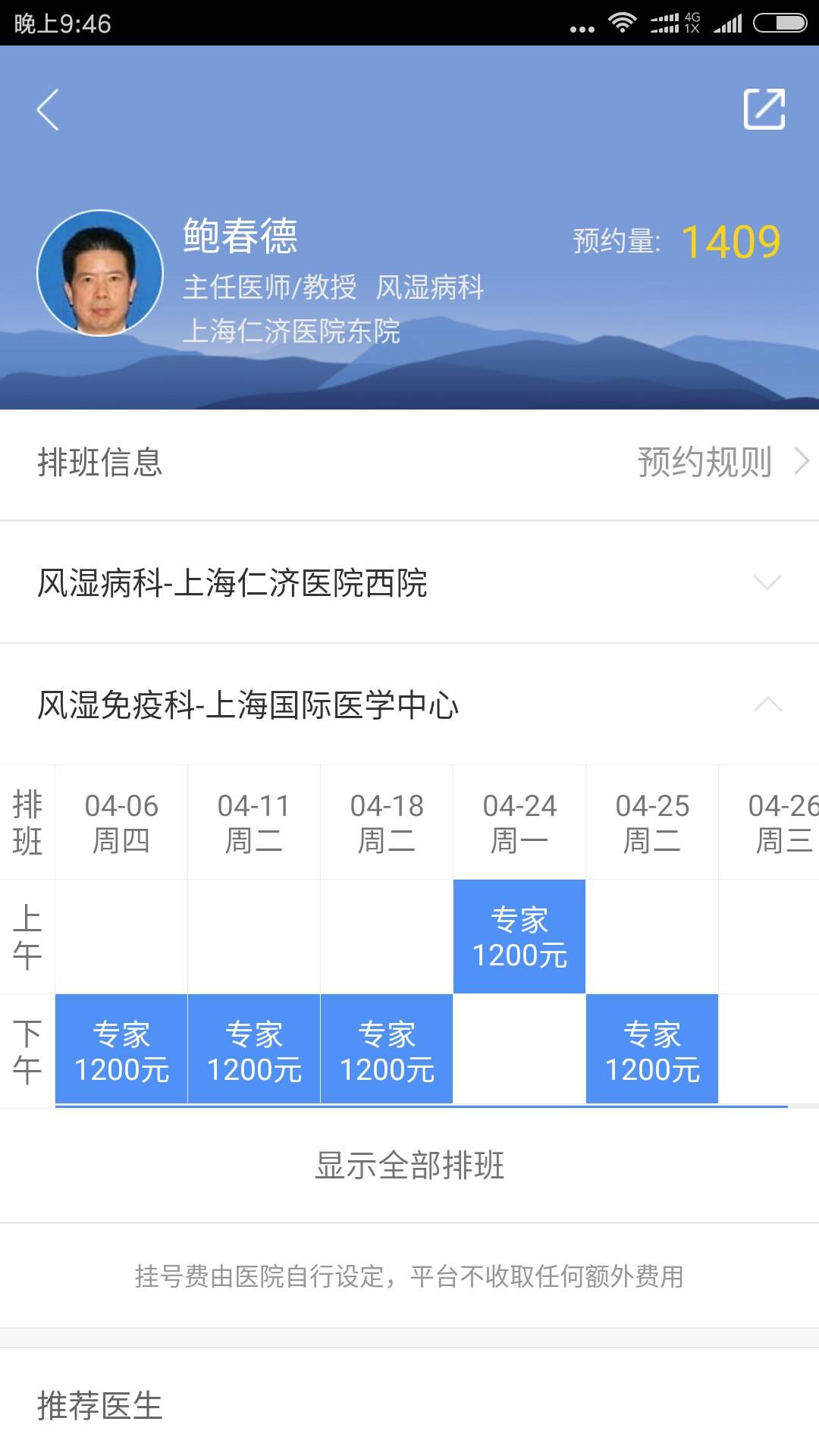Tap 显示全部排班 to show all schedules
Image resolution: width=819 pixels, height=1456 pixels.
[x=409, y=1166]
